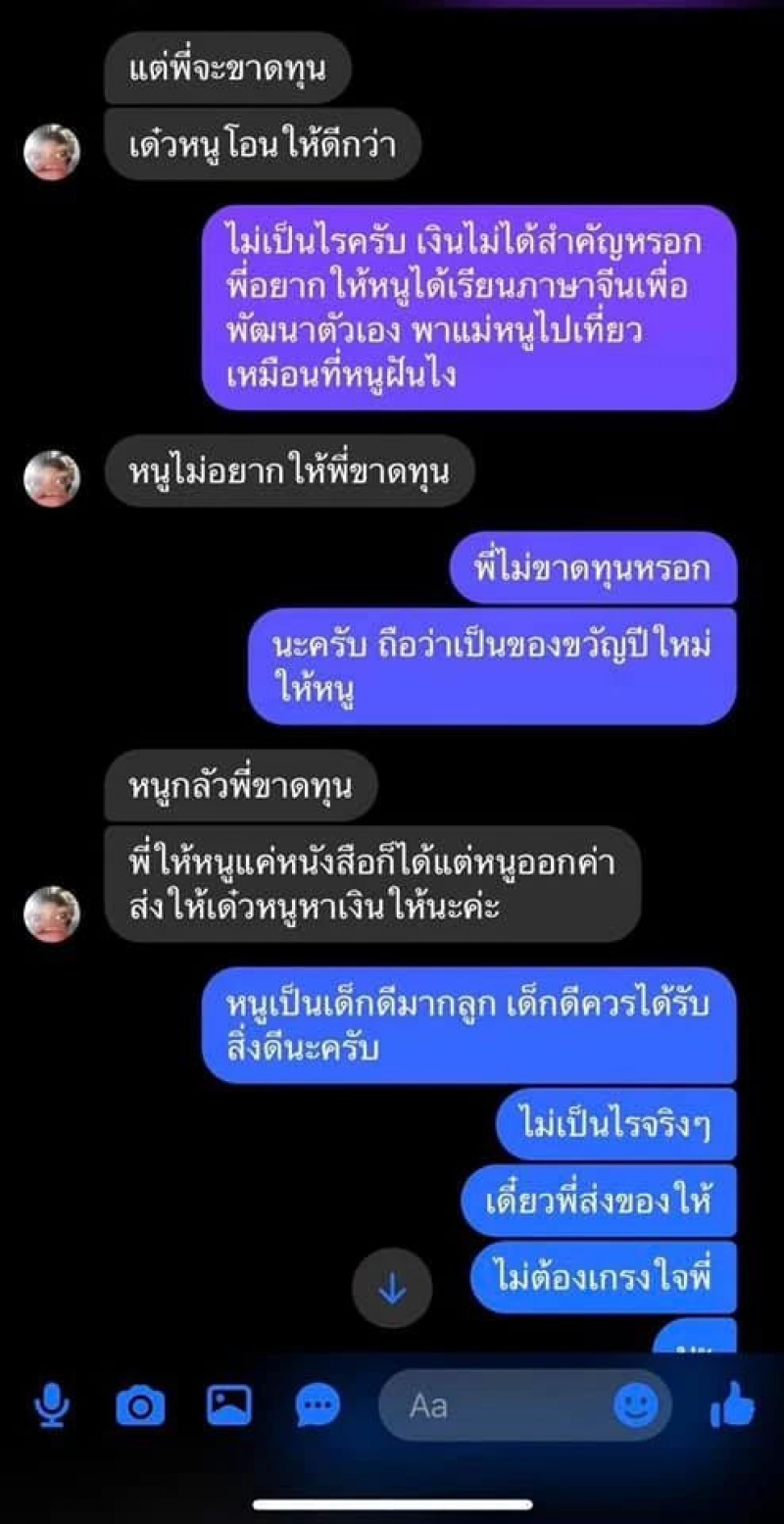Record a voice message with the microphone
Viewport: 784px width, 1524px height.
click(51, 1406)
